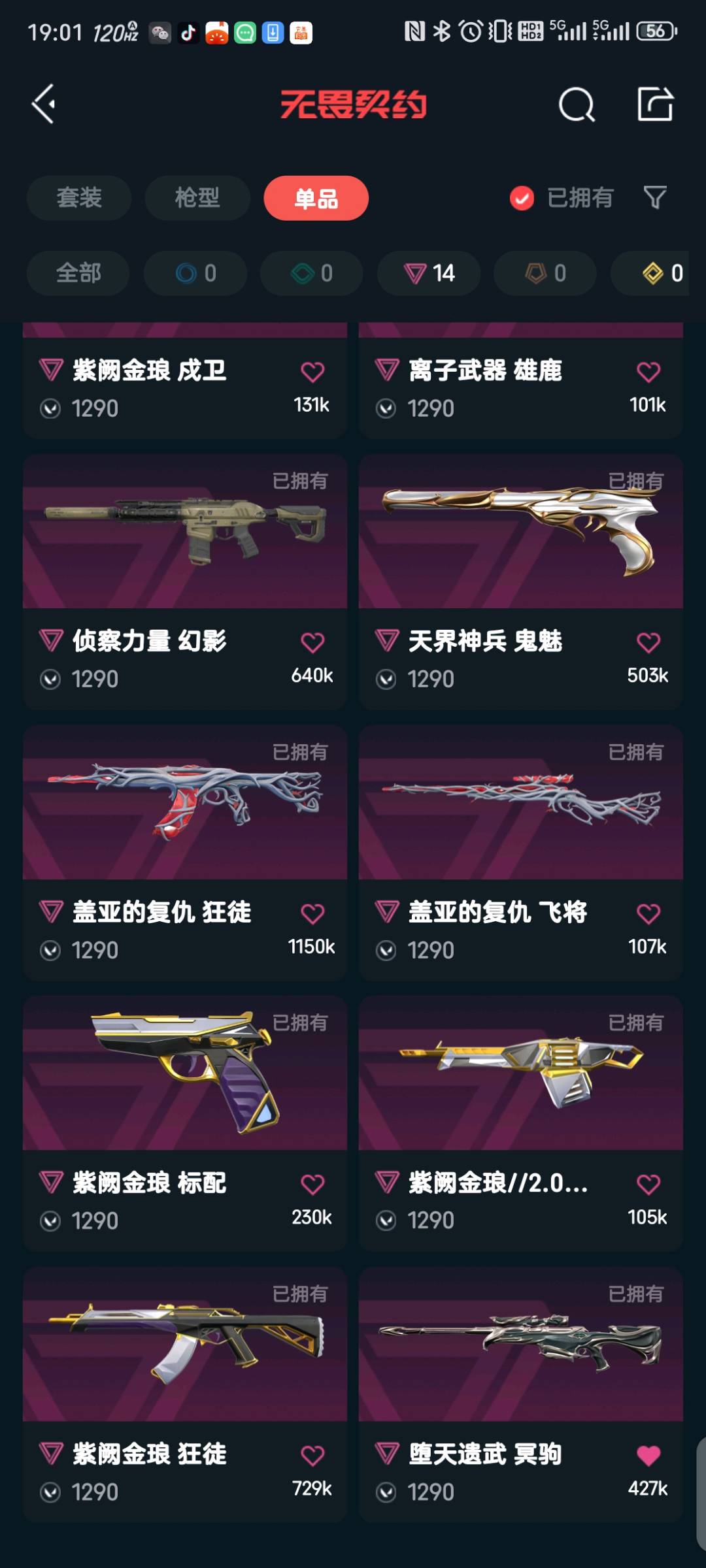Select the 全部 tier chip
The image size is (706, 1568).
click(x=78, y=273)
